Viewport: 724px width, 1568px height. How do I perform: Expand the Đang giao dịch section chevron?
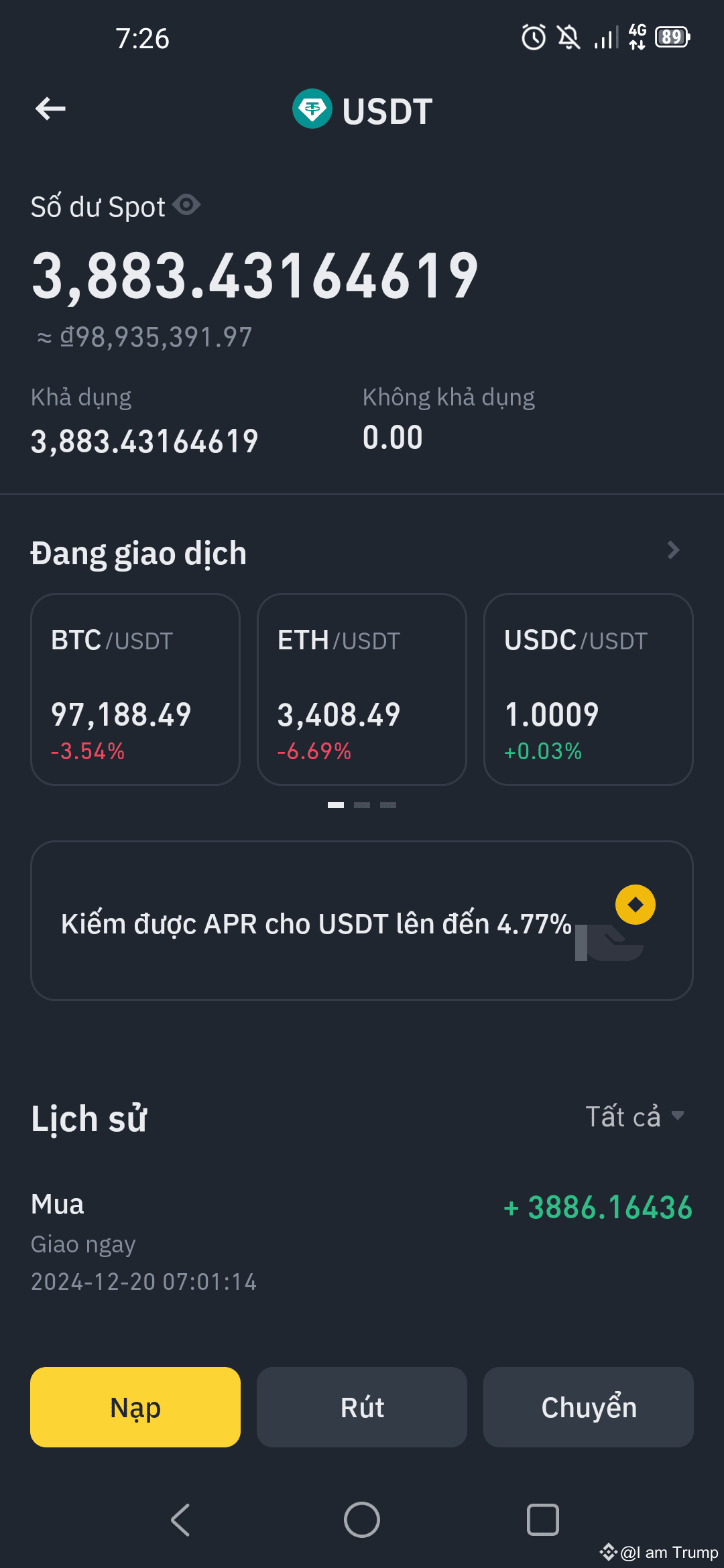674,550
